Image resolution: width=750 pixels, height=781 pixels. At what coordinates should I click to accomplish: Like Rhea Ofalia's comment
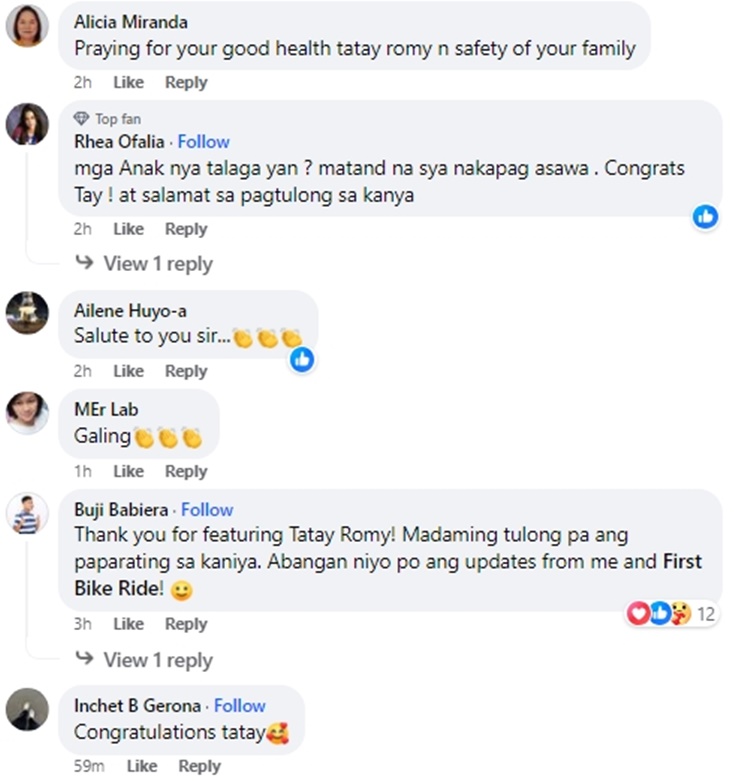click(x=128, y=229)
